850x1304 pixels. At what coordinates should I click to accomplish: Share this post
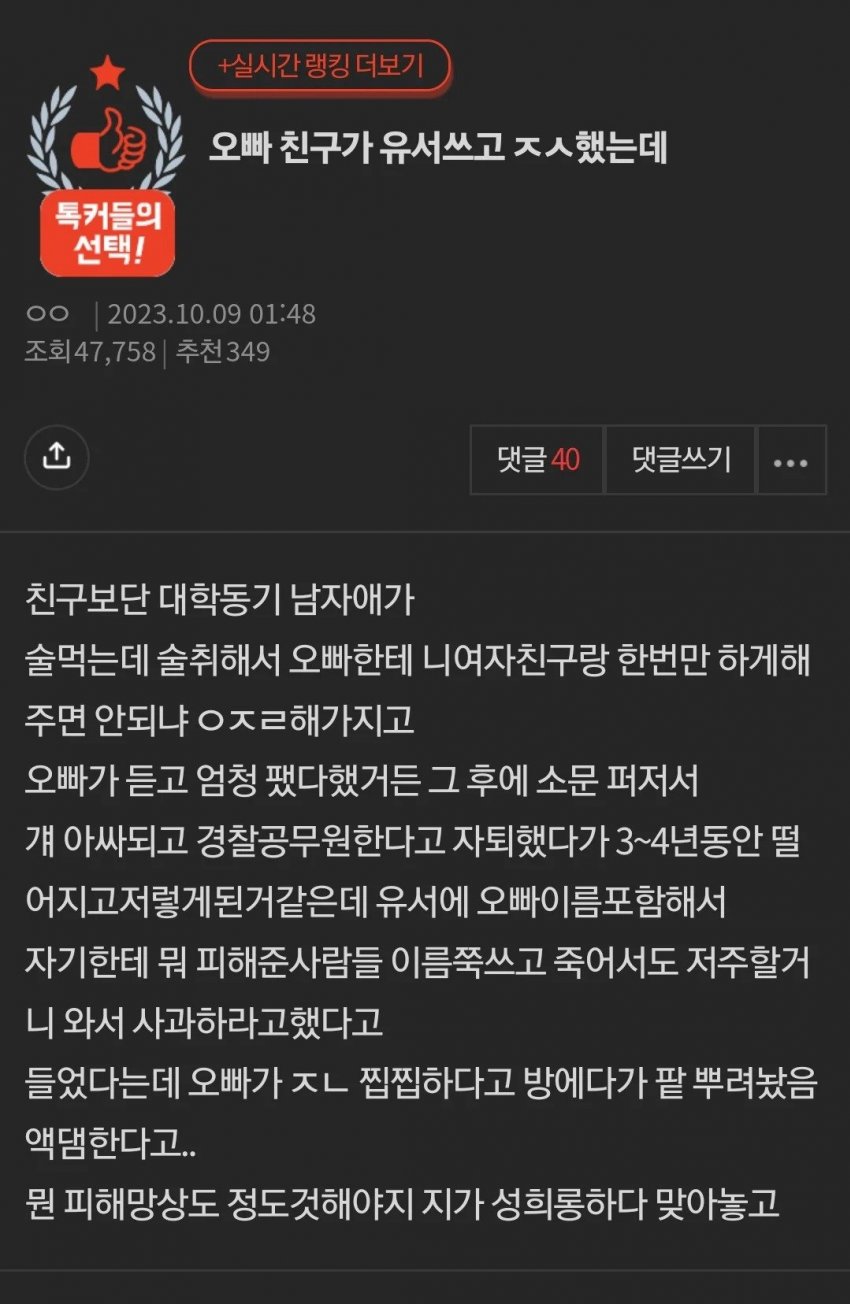click(57, 457)
